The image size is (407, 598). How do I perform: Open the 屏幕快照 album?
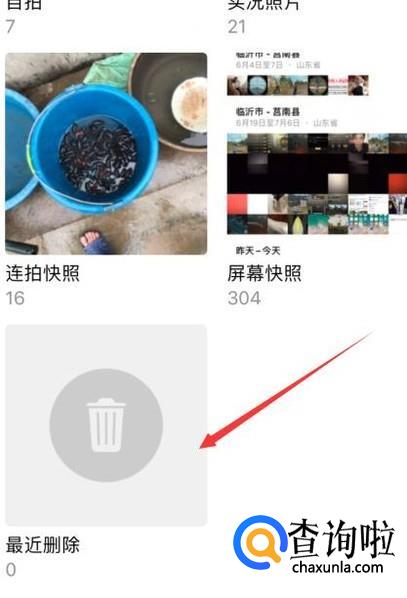317,154
